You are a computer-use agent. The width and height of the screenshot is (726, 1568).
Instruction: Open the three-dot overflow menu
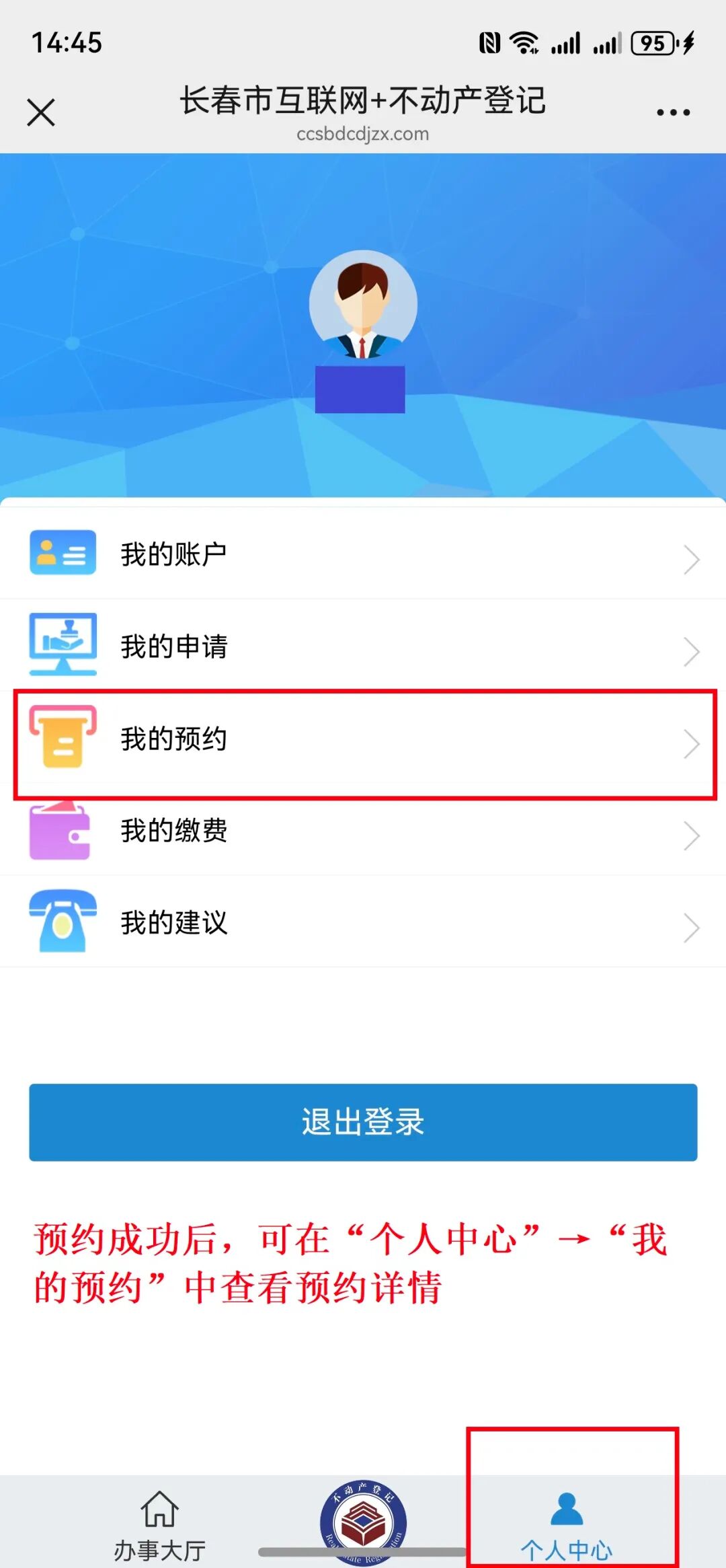[673, 112]
